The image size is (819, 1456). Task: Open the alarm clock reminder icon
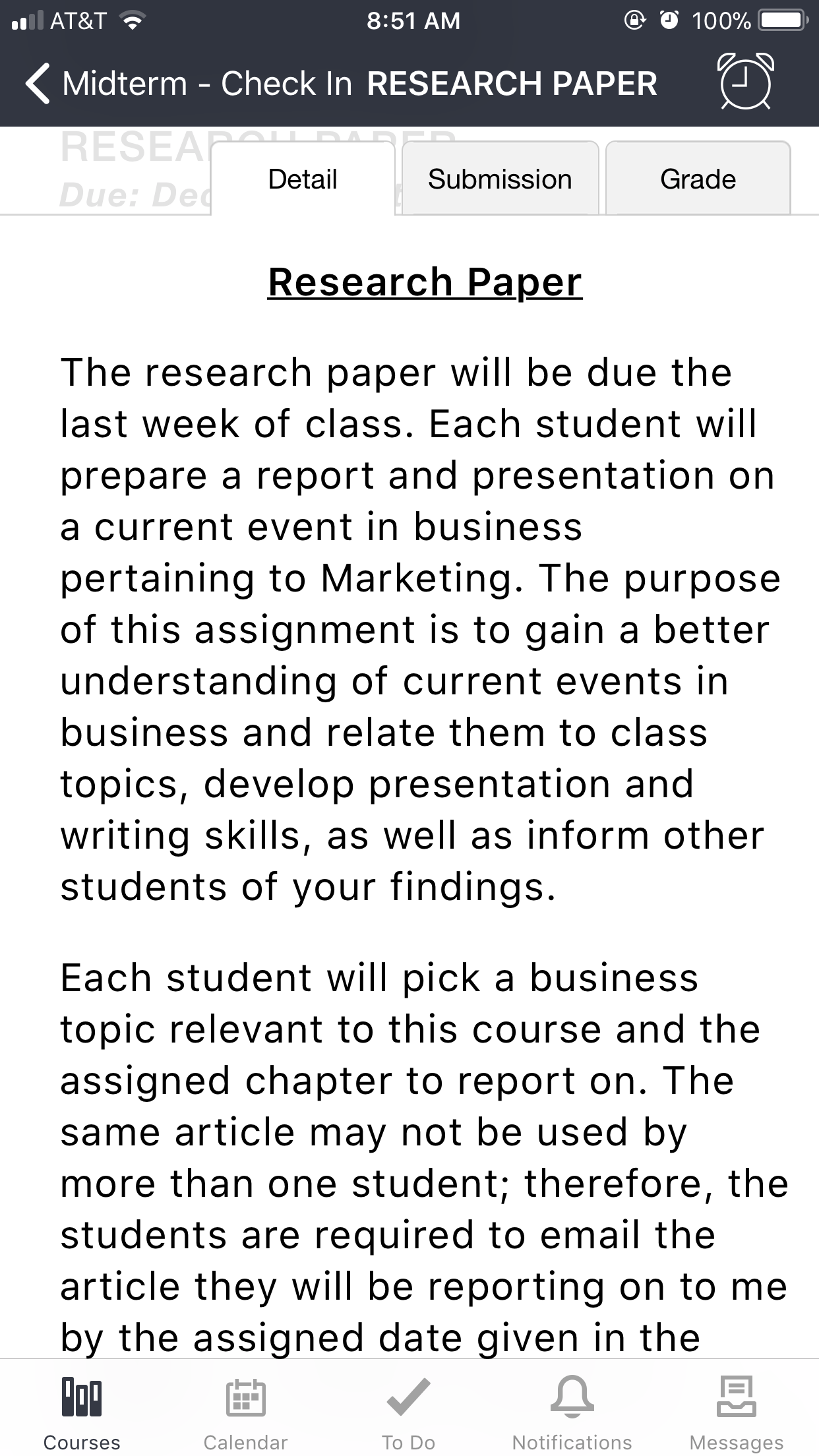(x=746, y=82)
